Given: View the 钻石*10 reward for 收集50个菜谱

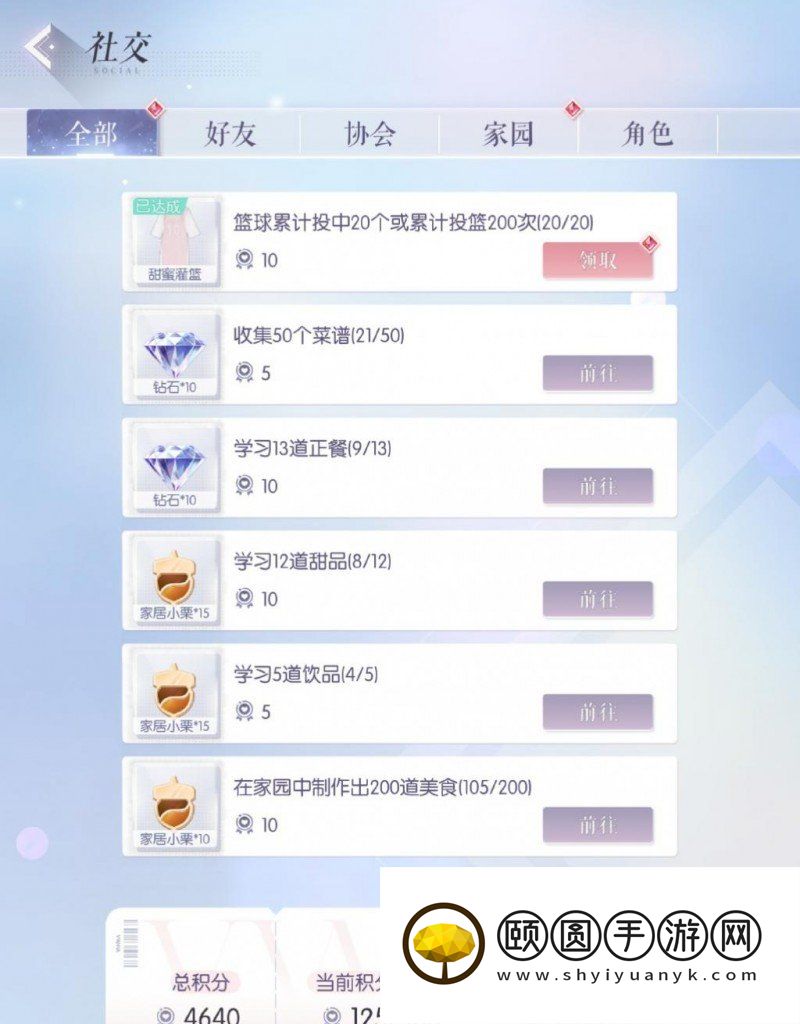Looking at the screenshot, I should pyautogui.click(x=174, y=355).
